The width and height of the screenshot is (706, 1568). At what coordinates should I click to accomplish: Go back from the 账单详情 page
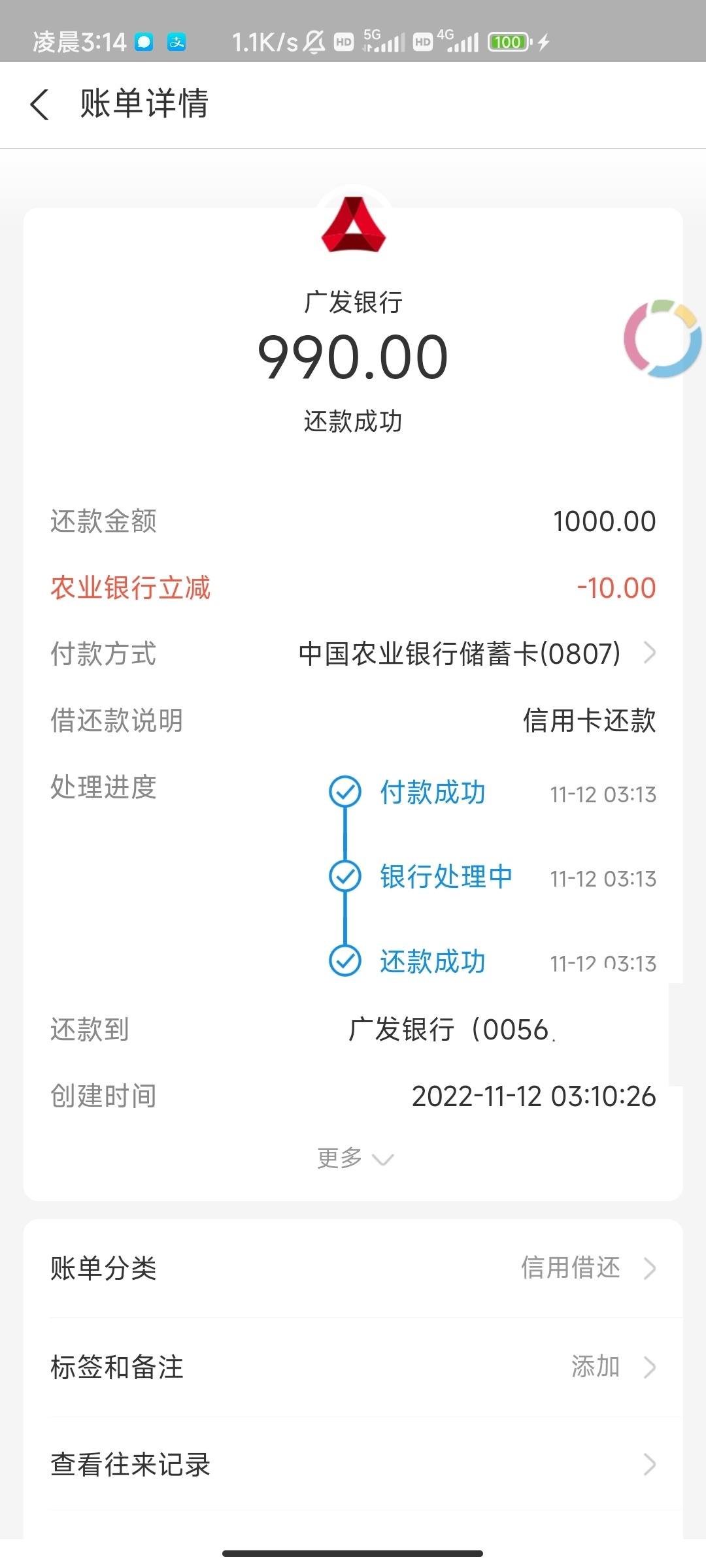click(40, 105)
